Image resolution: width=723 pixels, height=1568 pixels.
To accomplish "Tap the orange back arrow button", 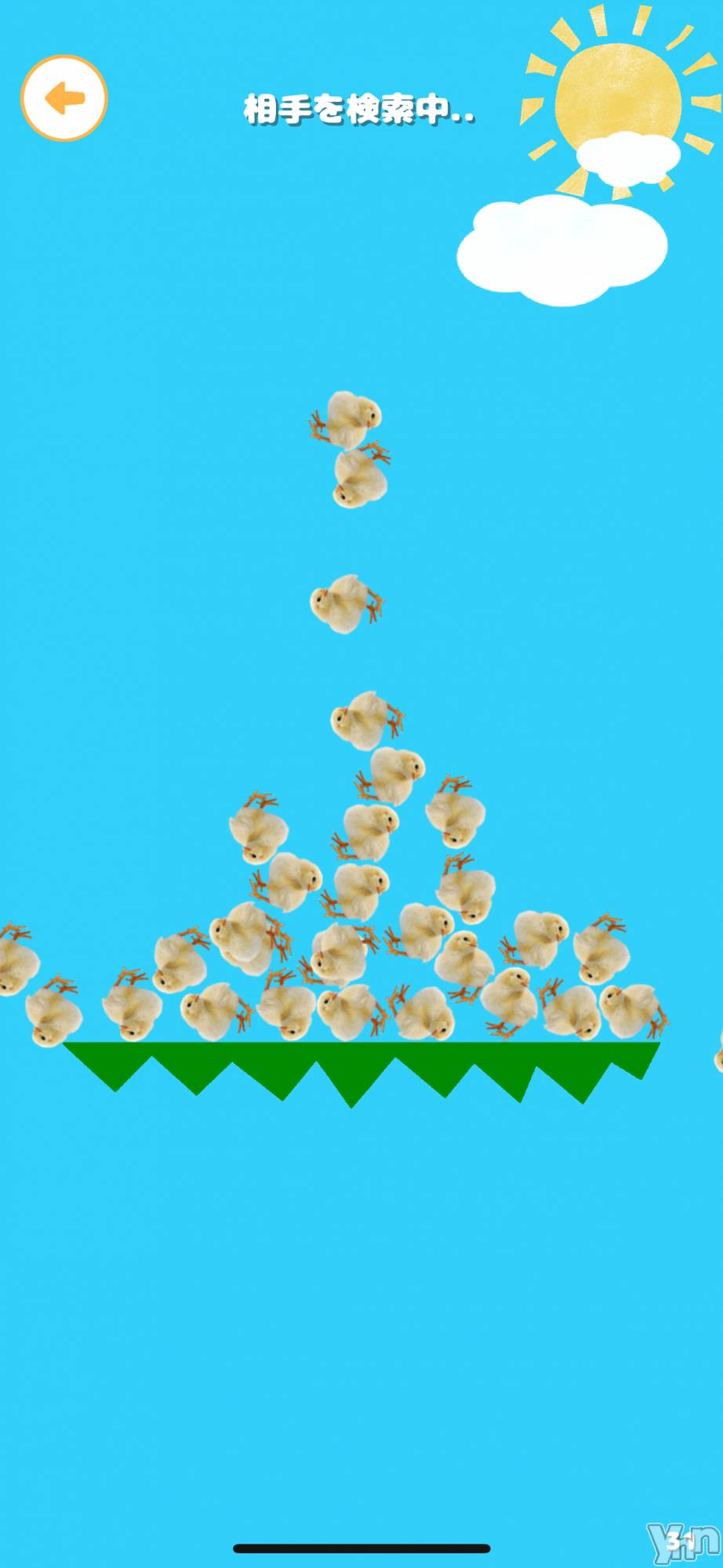I will coord(64,98).
